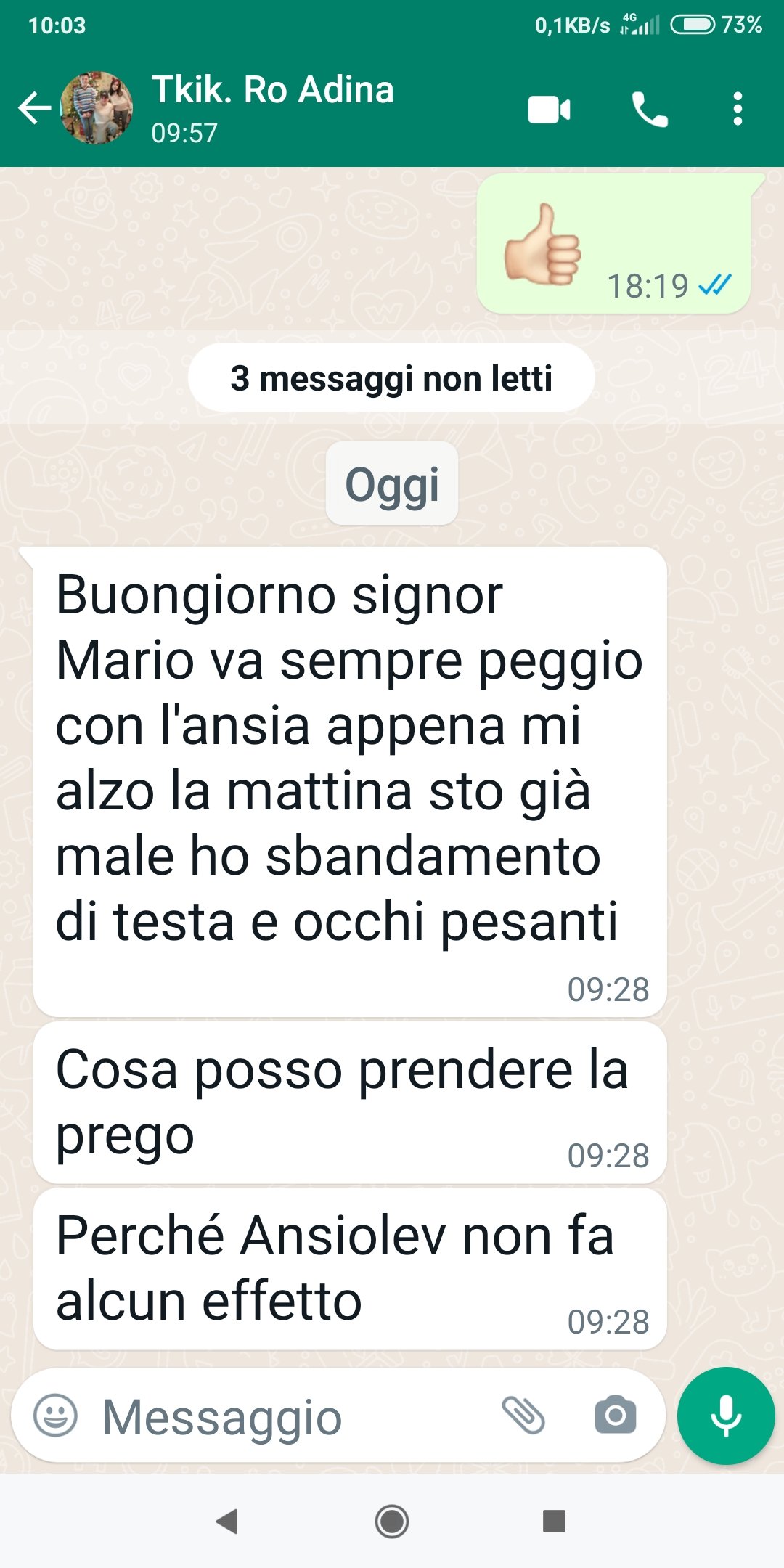Open the three-dot overflow menu
This screenshot has height=1568, width=784.
pos(738,109)
